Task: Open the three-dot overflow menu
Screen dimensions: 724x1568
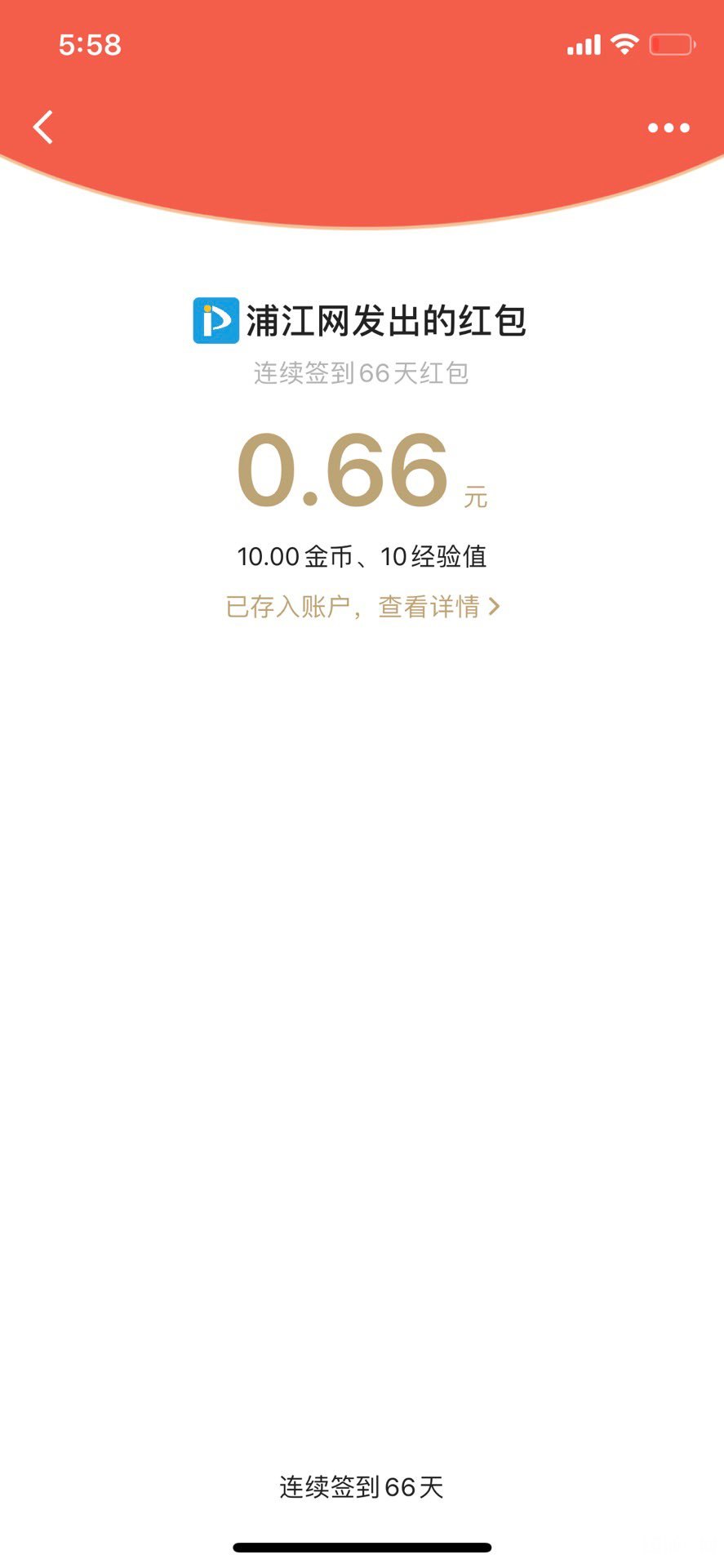Action: pos(668,127)
